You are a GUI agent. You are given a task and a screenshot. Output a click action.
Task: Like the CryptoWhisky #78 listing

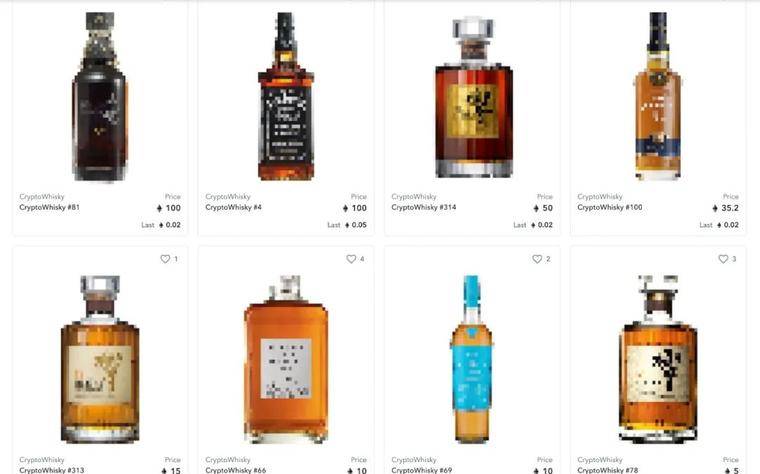[x=723, y=259]
